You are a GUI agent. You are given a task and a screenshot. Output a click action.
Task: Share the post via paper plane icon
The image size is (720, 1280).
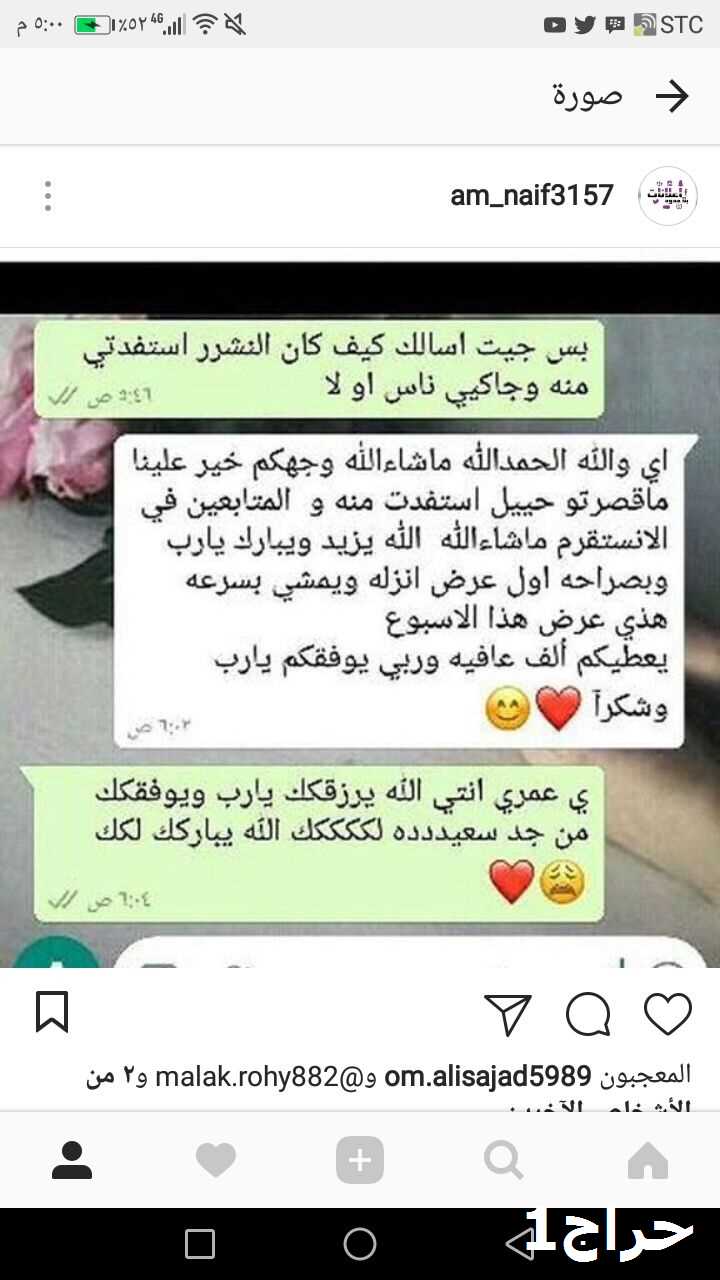508,1015
